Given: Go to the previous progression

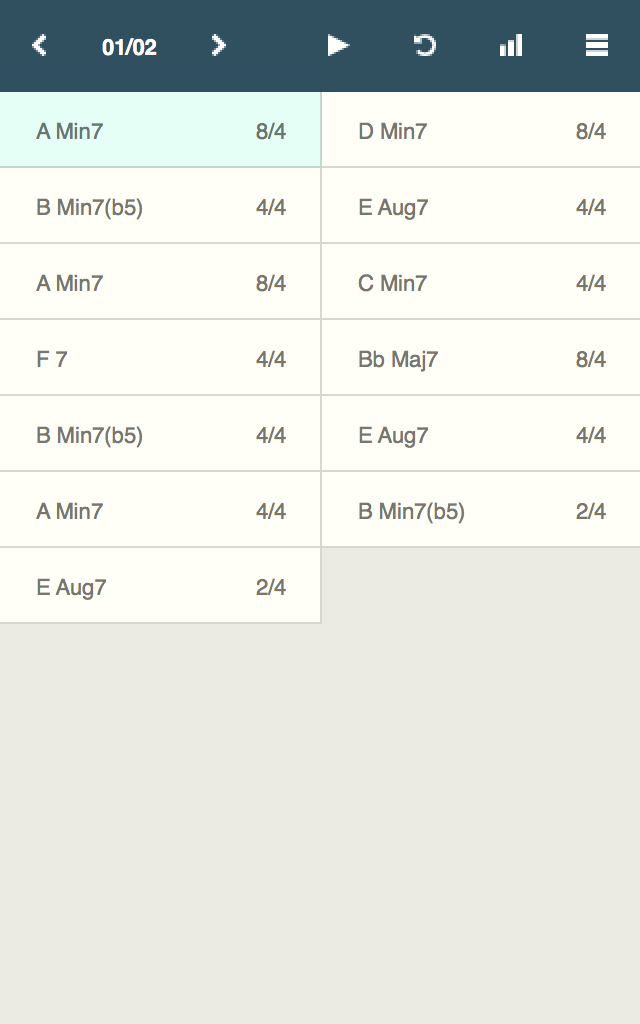Looking at the screenshot, I should coord(39,46).
